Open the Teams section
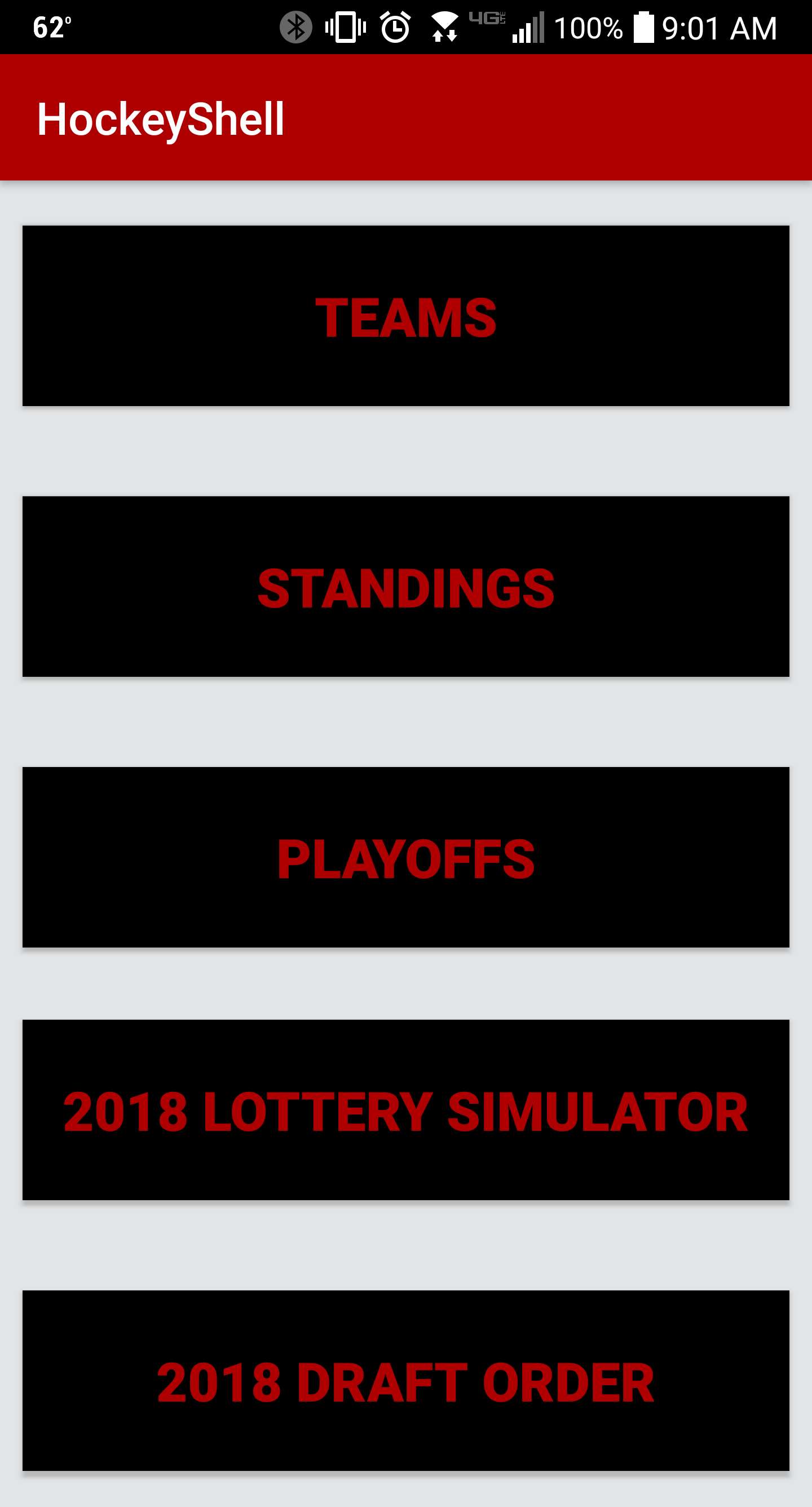812x1507 pixels. tap(406, 316)
